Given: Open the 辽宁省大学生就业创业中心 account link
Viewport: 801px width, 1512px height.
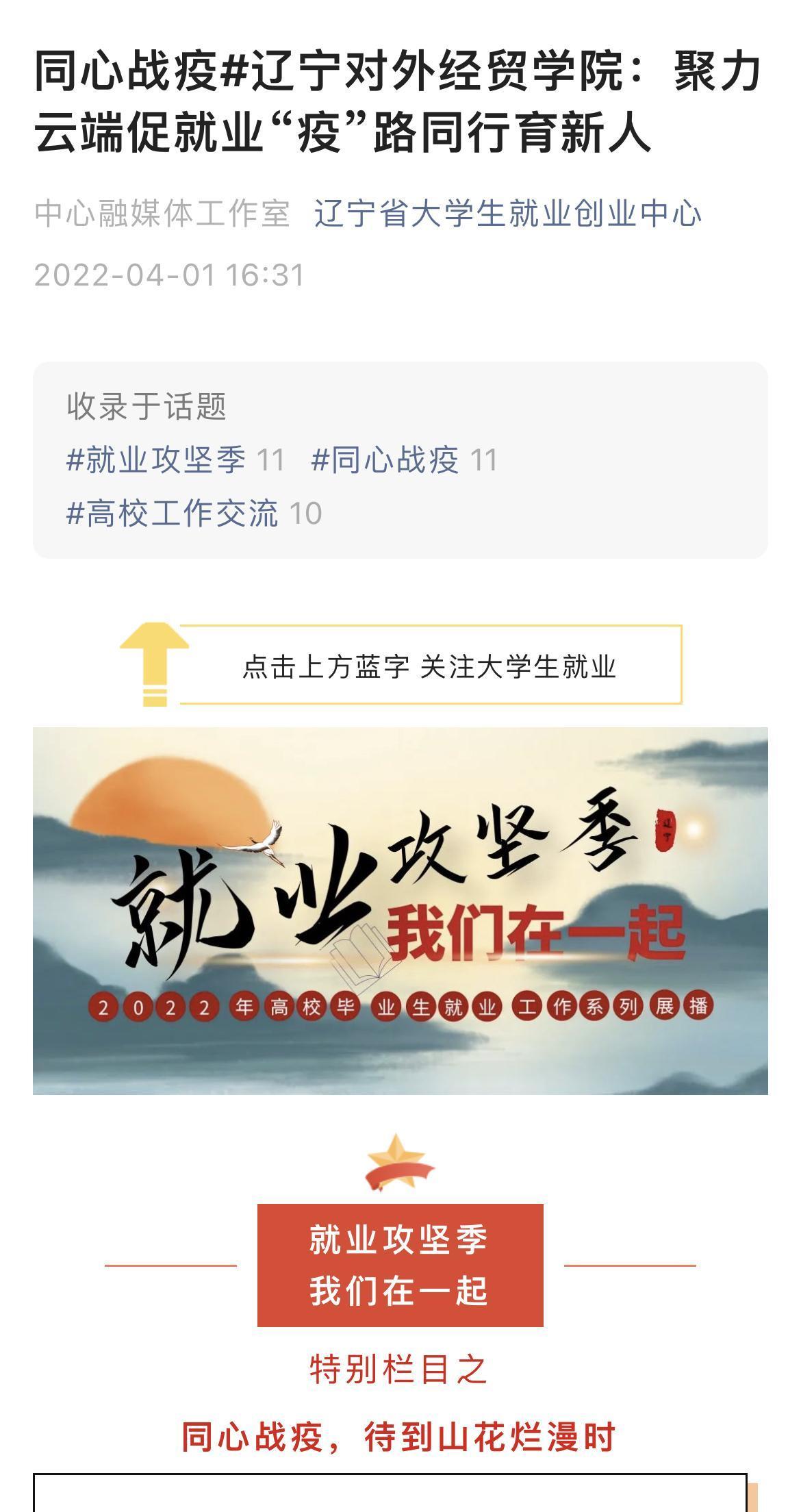Looking at the screenshot, I should click(x=507, y=214).
